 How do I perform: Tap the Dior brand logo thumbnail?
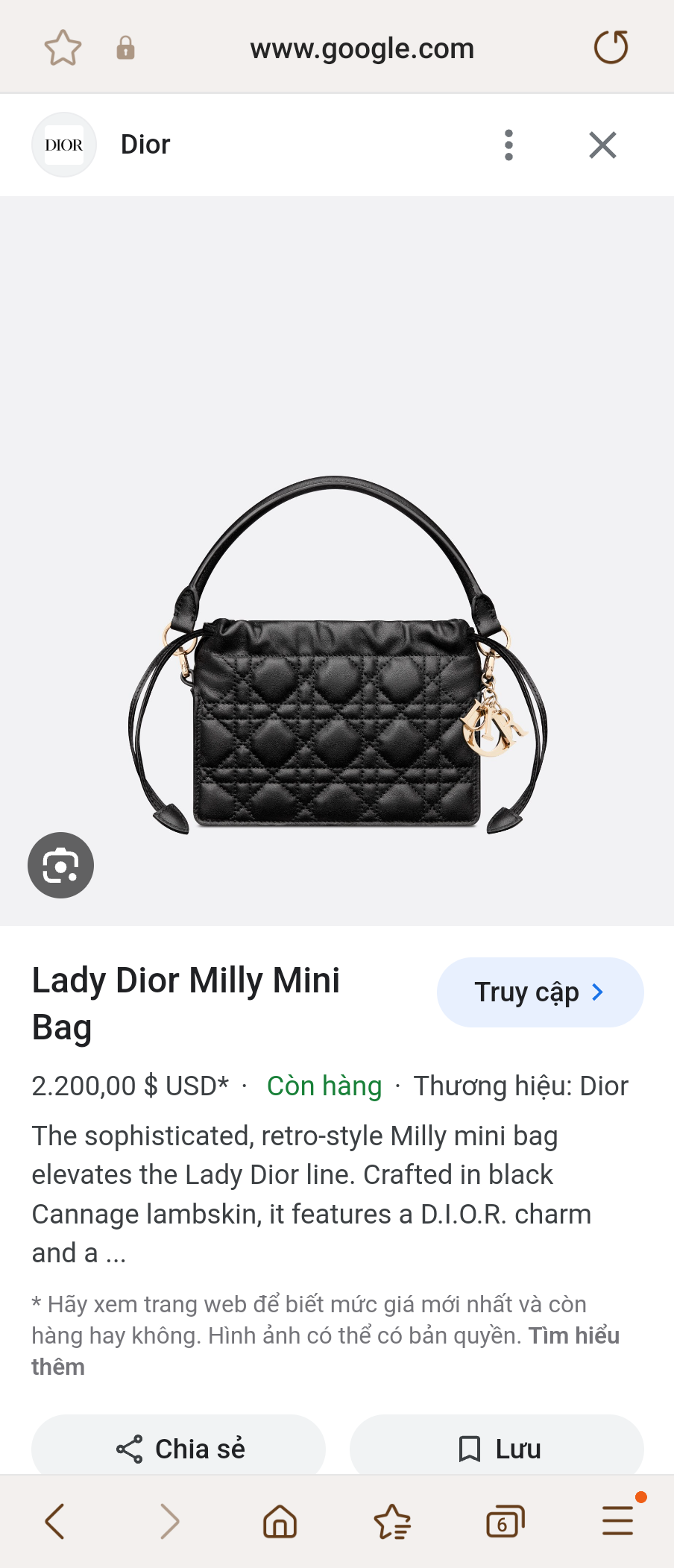pyautogui.click(x=64, y=144)
